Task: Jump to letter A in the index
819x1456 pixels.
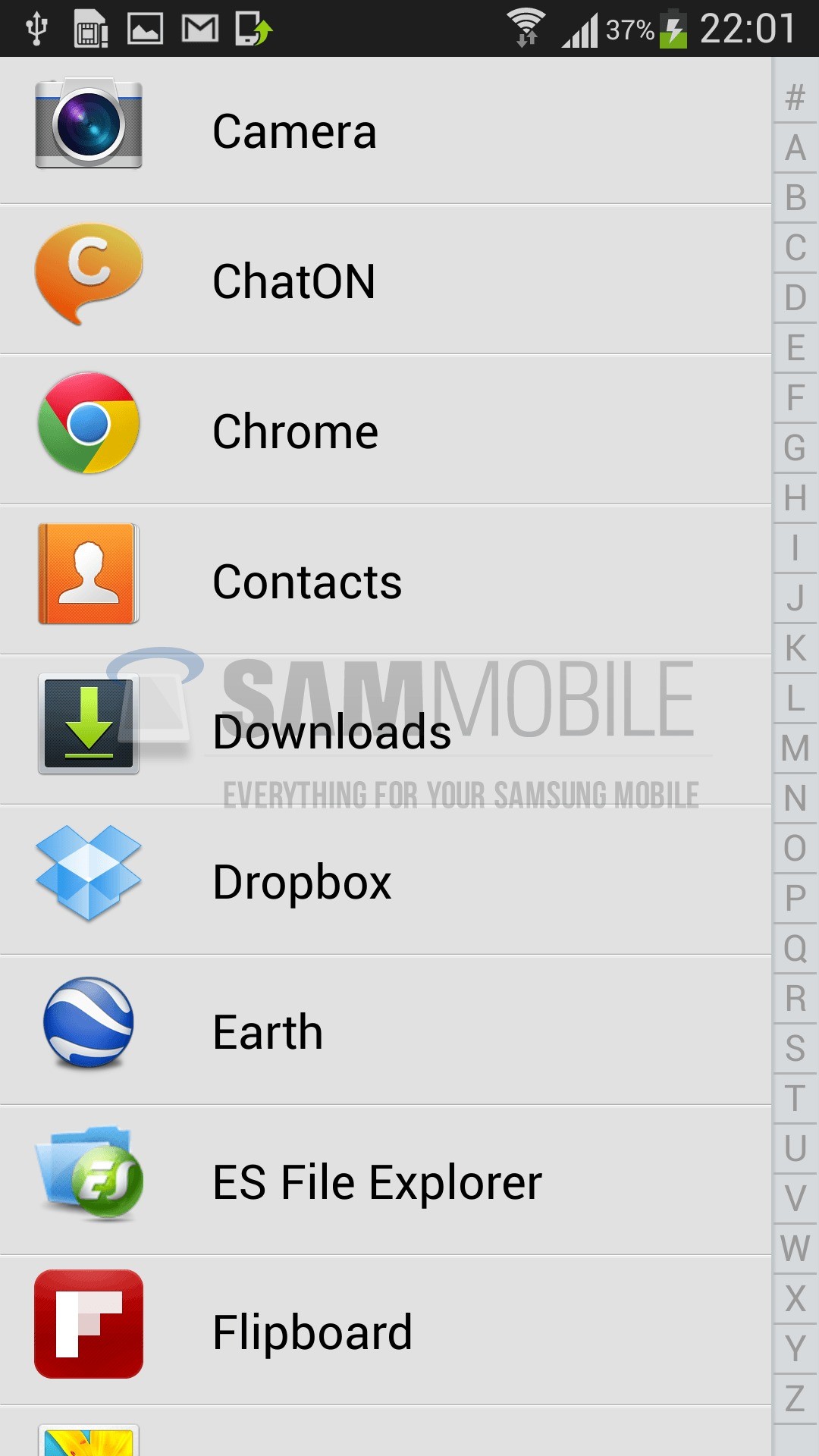Action: [x=795, y=148]
